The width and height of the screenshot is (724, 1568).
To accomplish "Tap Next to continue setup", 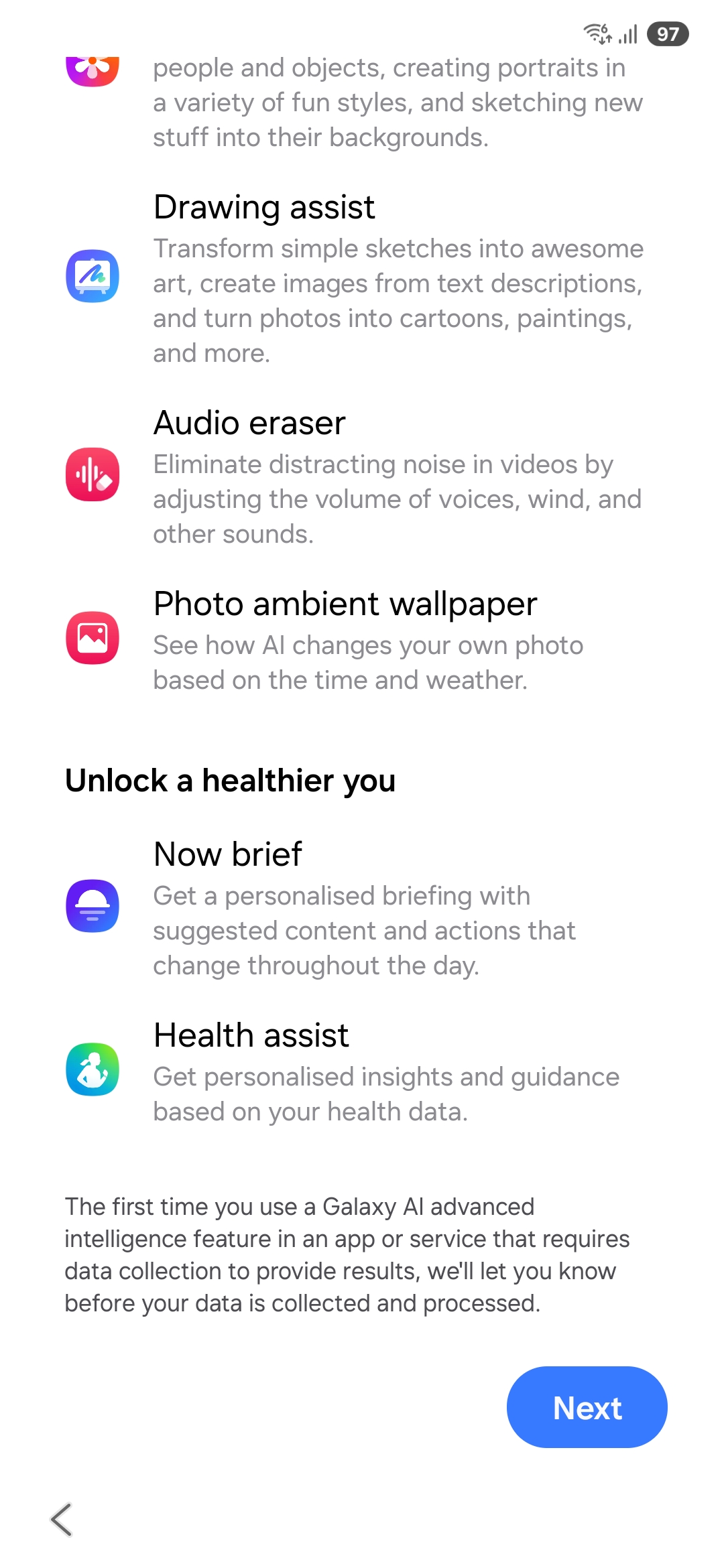I will 587,1407.
